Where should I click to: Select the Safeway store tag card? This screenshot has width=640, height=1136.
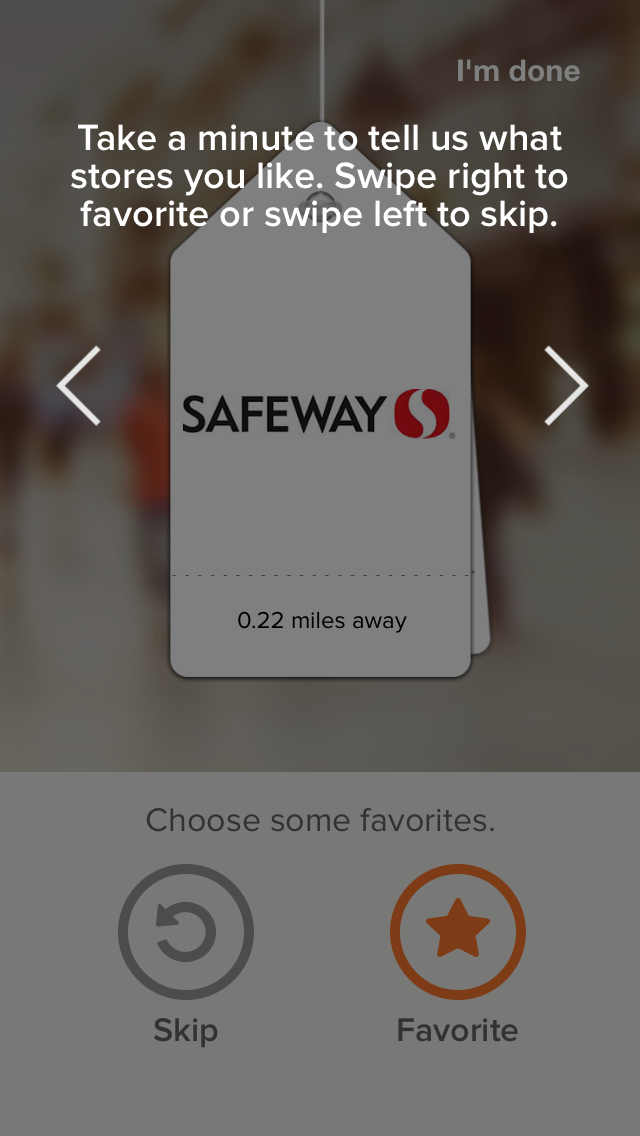pyautogui.click(x=320, y=450)
